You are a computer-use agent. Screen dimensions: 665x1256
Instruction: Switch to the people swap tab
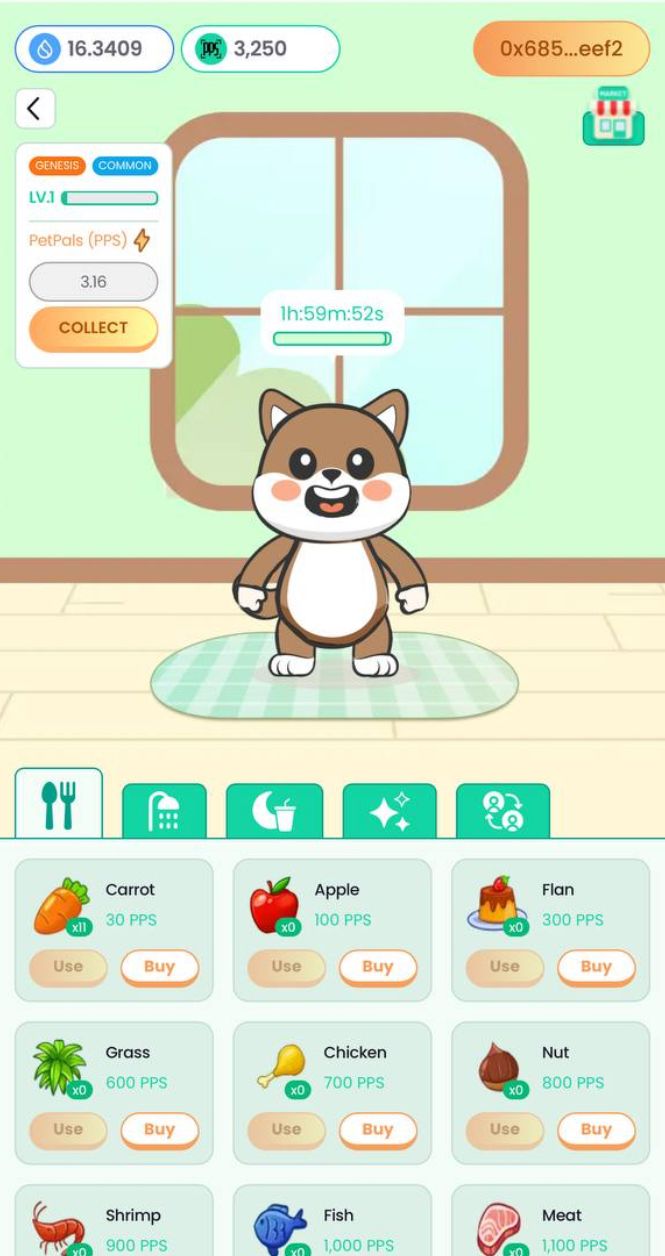pyautogui.click(x=503, y=812)
